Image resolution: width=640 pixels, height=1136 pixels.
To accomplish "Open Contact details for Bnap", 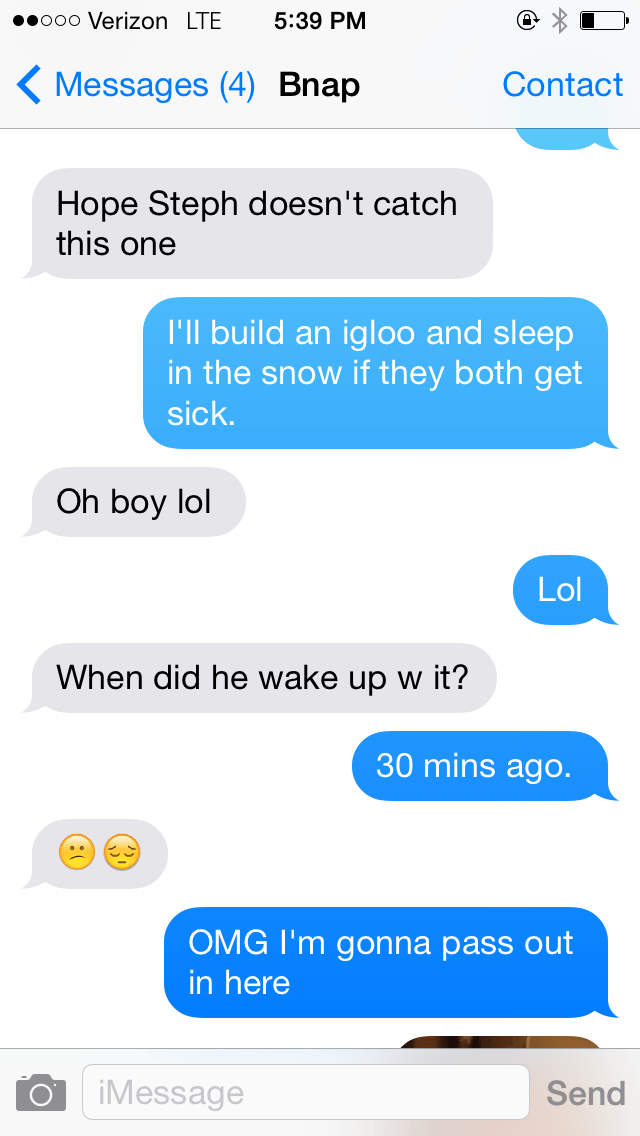I will 562,86.
